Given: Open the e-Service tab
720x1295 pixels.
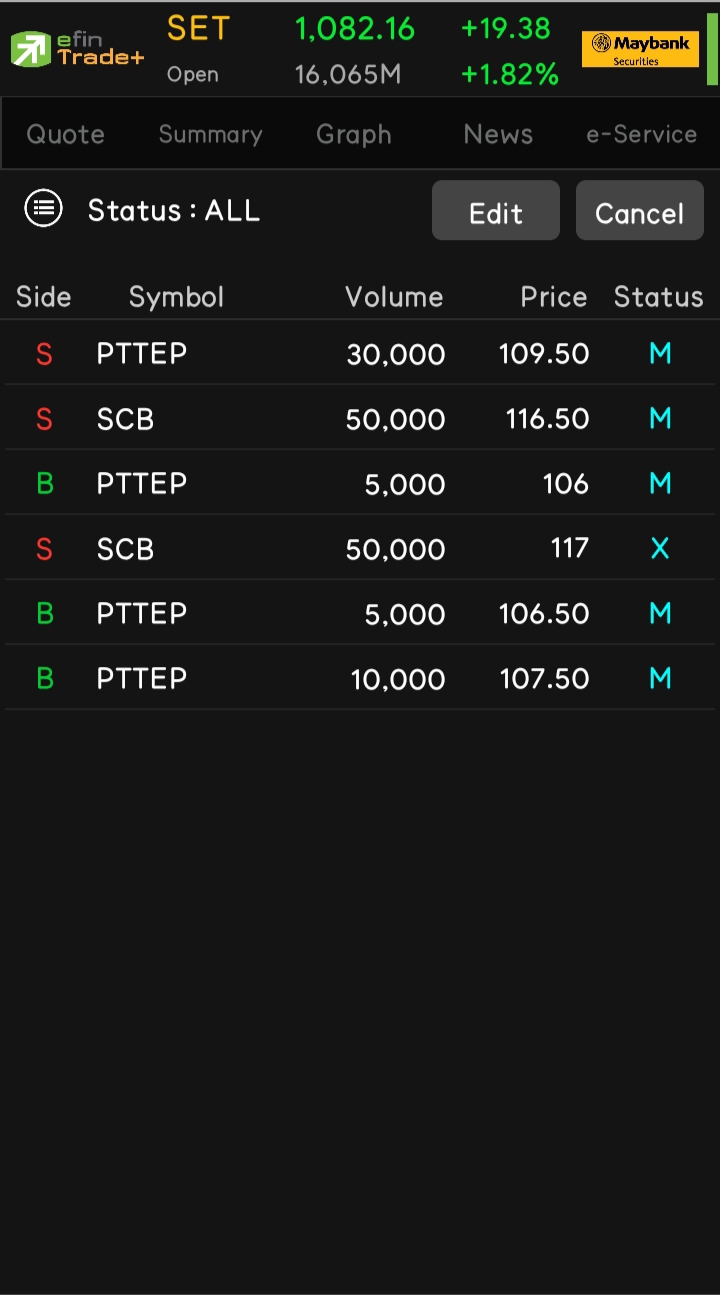Looking at the screenshot, I should [641, 134].
